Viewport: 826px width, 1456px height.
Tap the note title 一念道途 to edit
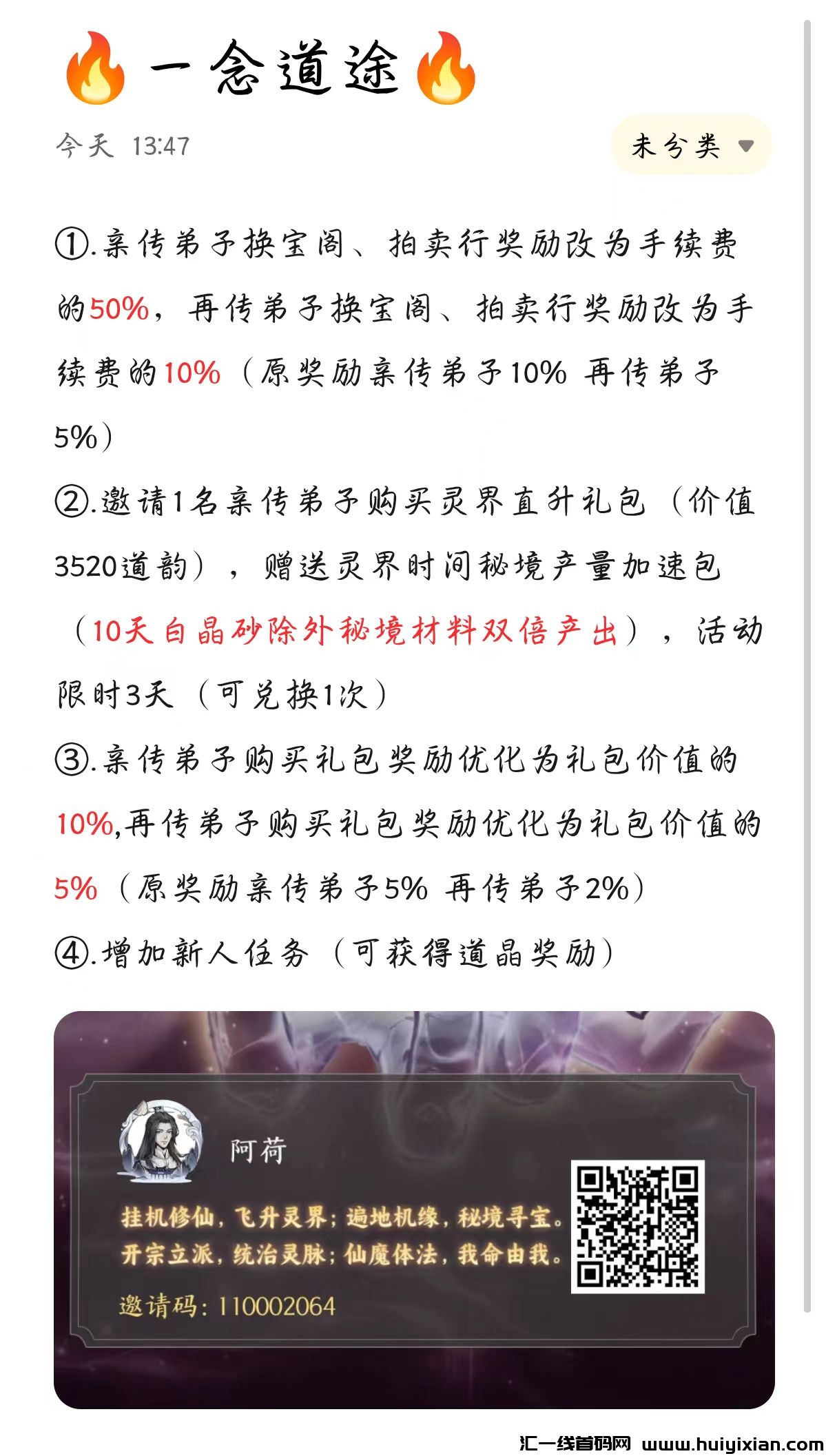273,69
